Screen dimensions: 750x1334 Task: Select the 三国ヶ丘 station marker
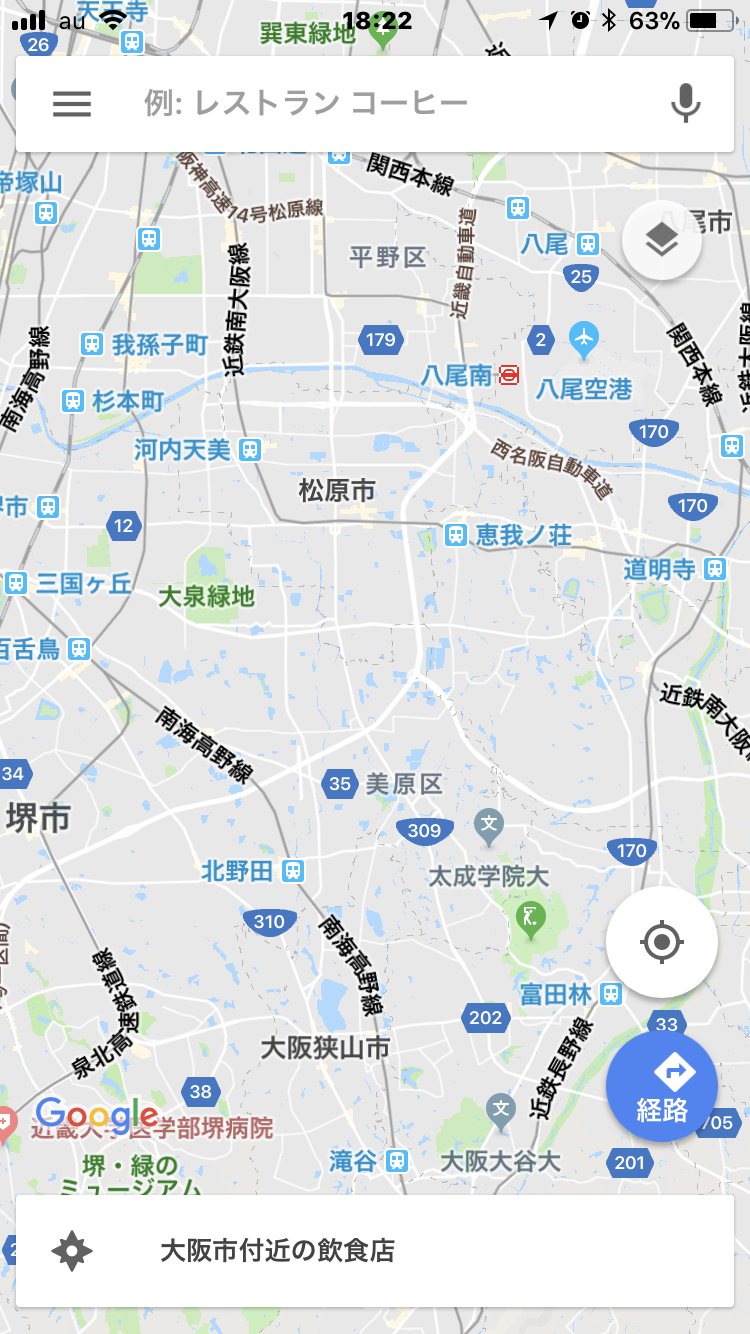(16, 583)
